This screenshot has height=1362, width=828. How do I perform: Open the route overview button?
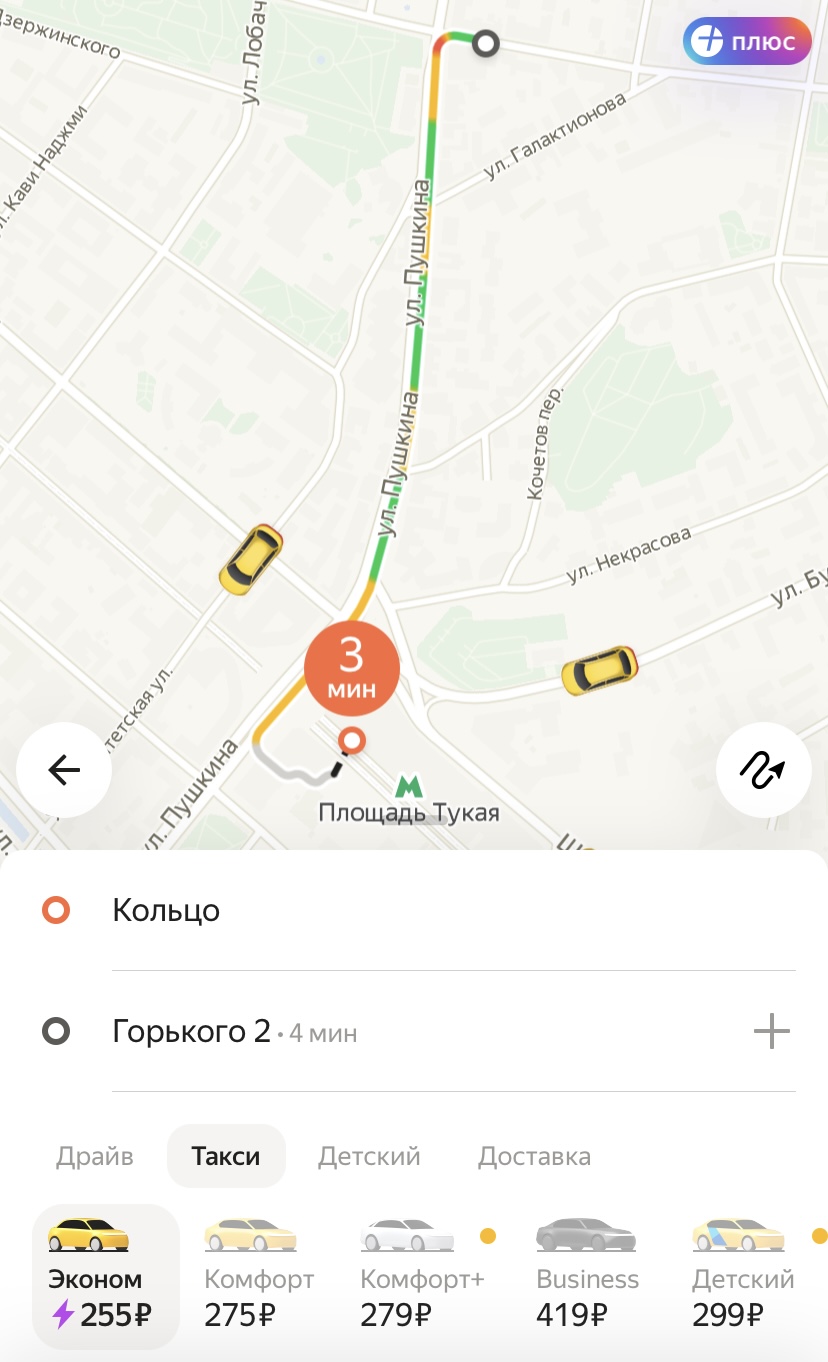763,770
